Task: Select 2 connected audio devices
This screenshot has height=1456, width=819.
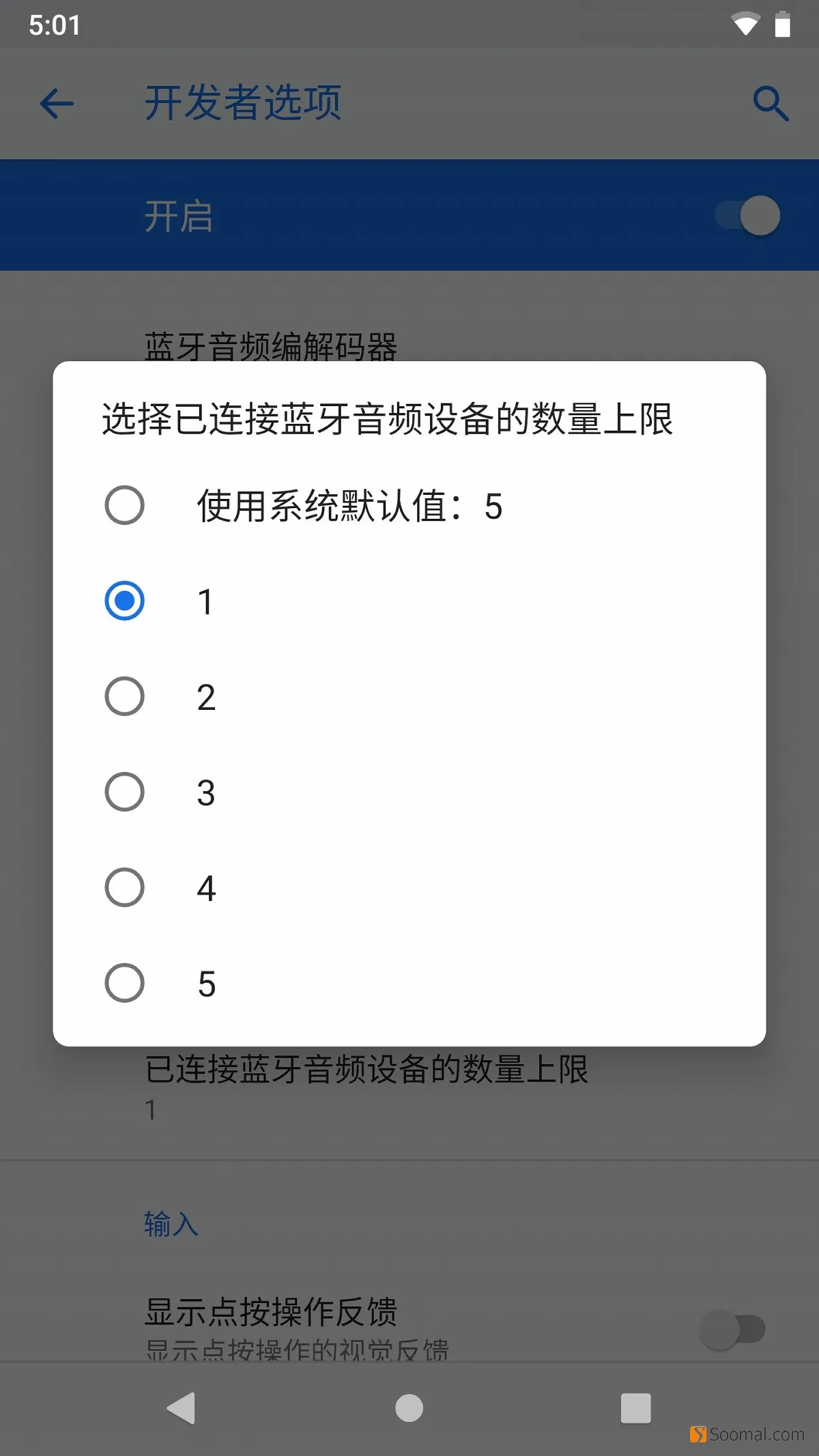Action: (x=409, y=697)
